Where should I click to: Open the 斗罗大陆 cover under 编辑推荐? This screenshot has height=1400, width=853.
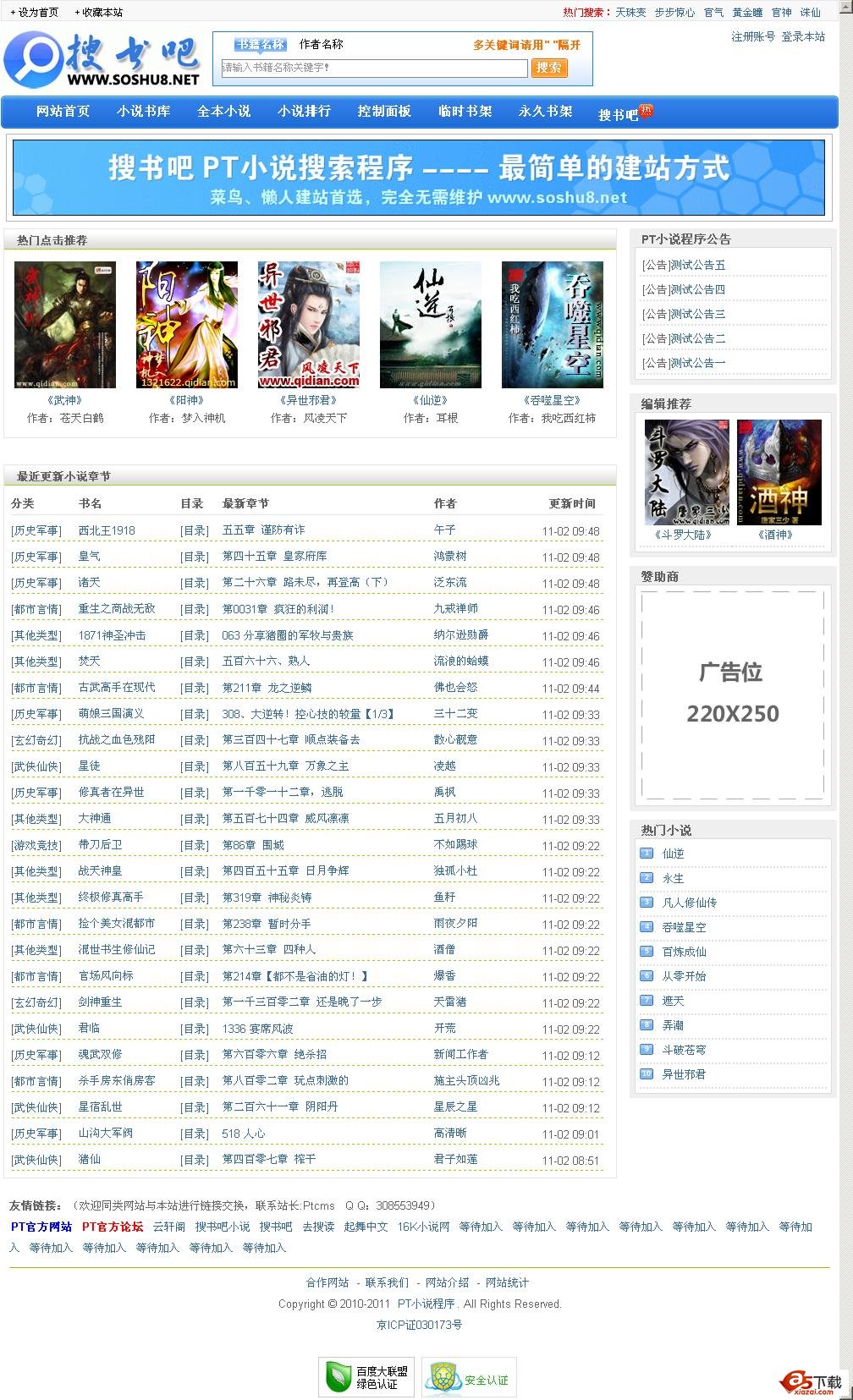click(686, 472)
